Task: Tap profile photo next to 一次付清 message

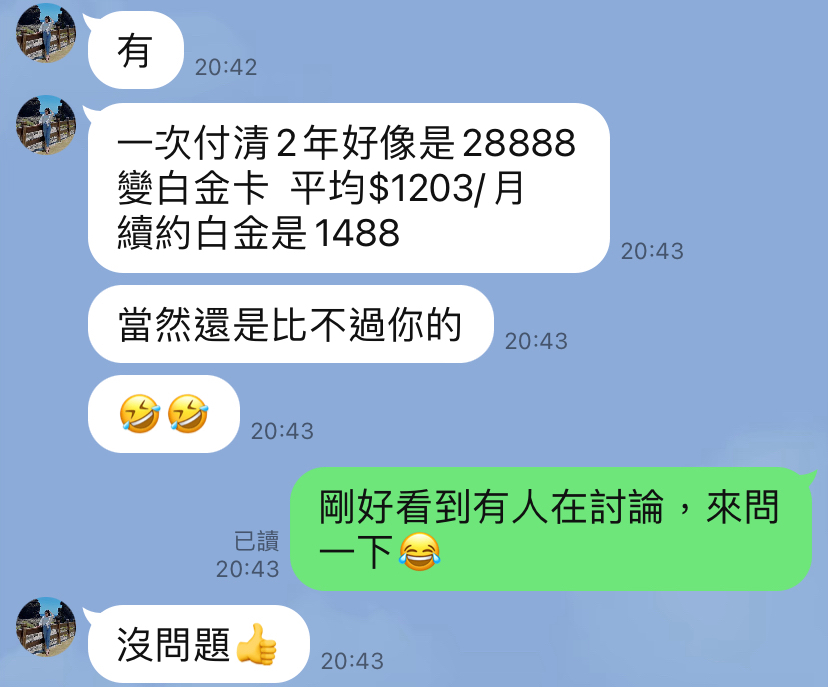Action: (45, 124)
